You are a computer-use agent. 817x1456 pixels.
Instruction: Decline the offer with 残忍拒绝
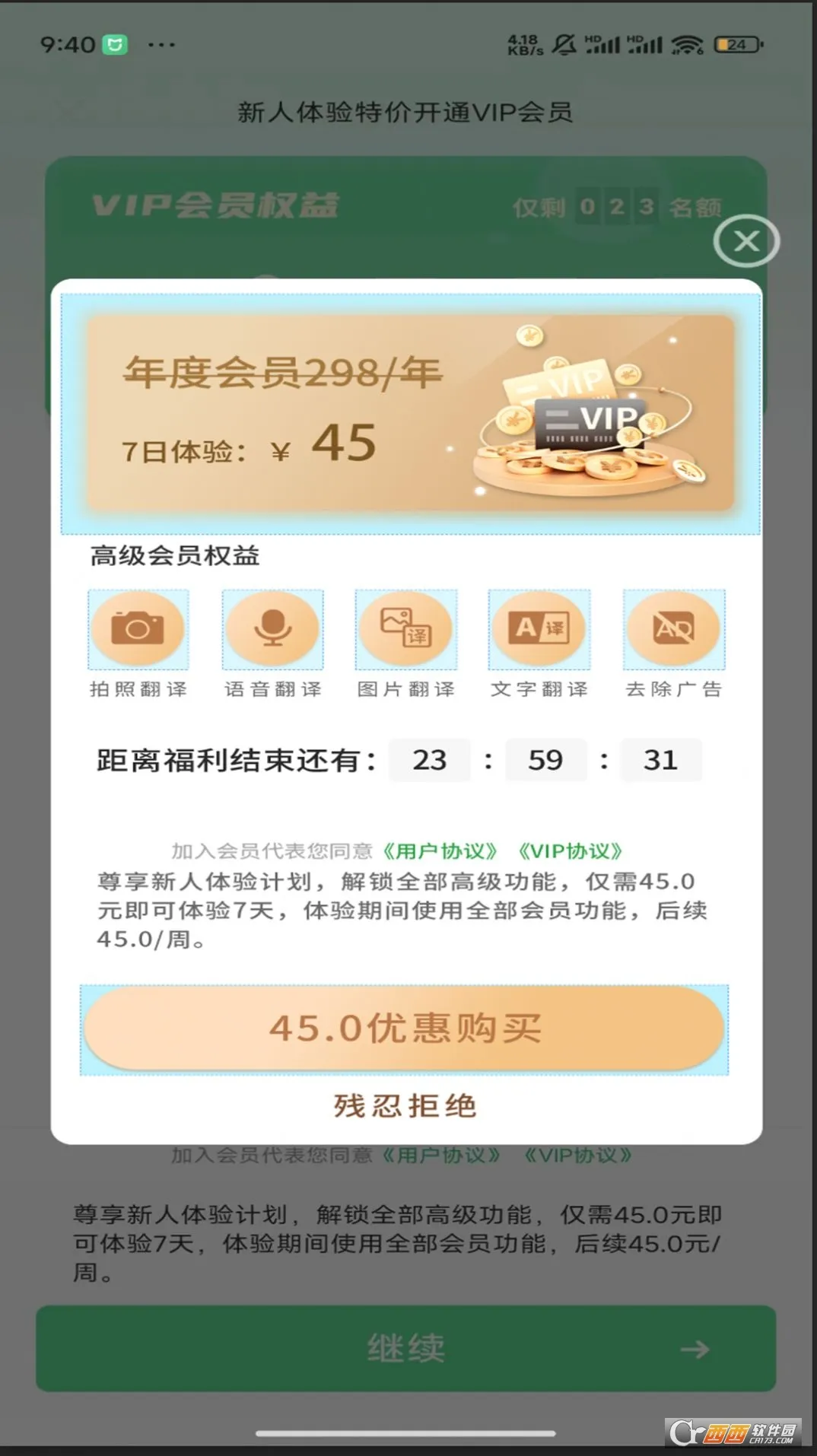pyautogui.click(x=405, y=1106)
